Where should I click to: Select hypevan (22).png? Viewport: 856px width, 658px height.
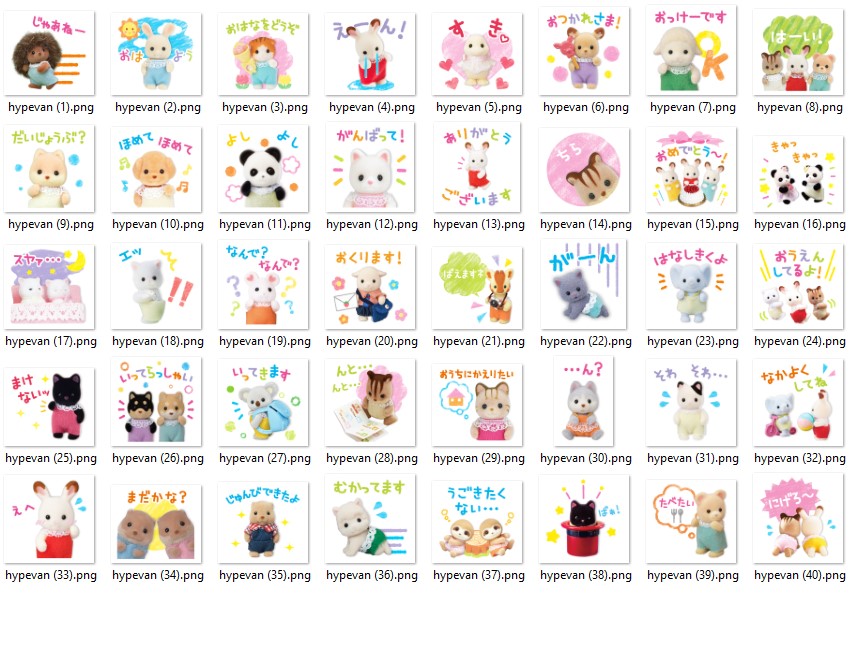[x=584, y=286]
